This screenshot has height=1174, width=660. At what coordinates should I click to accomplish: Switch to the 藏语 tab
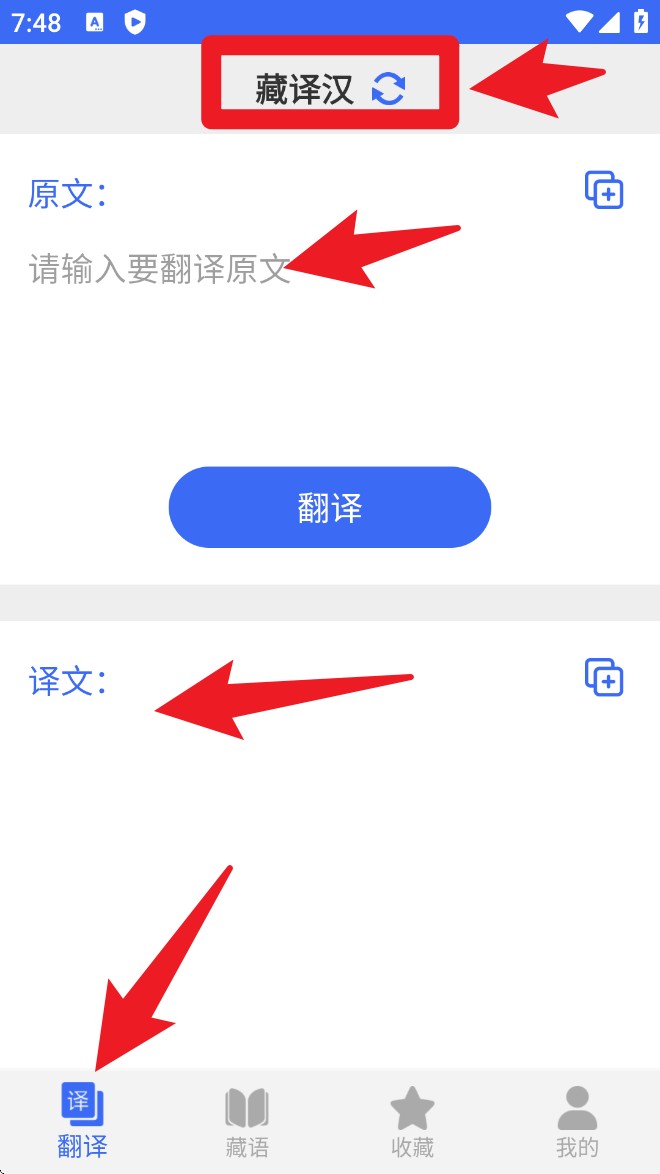247,1122
